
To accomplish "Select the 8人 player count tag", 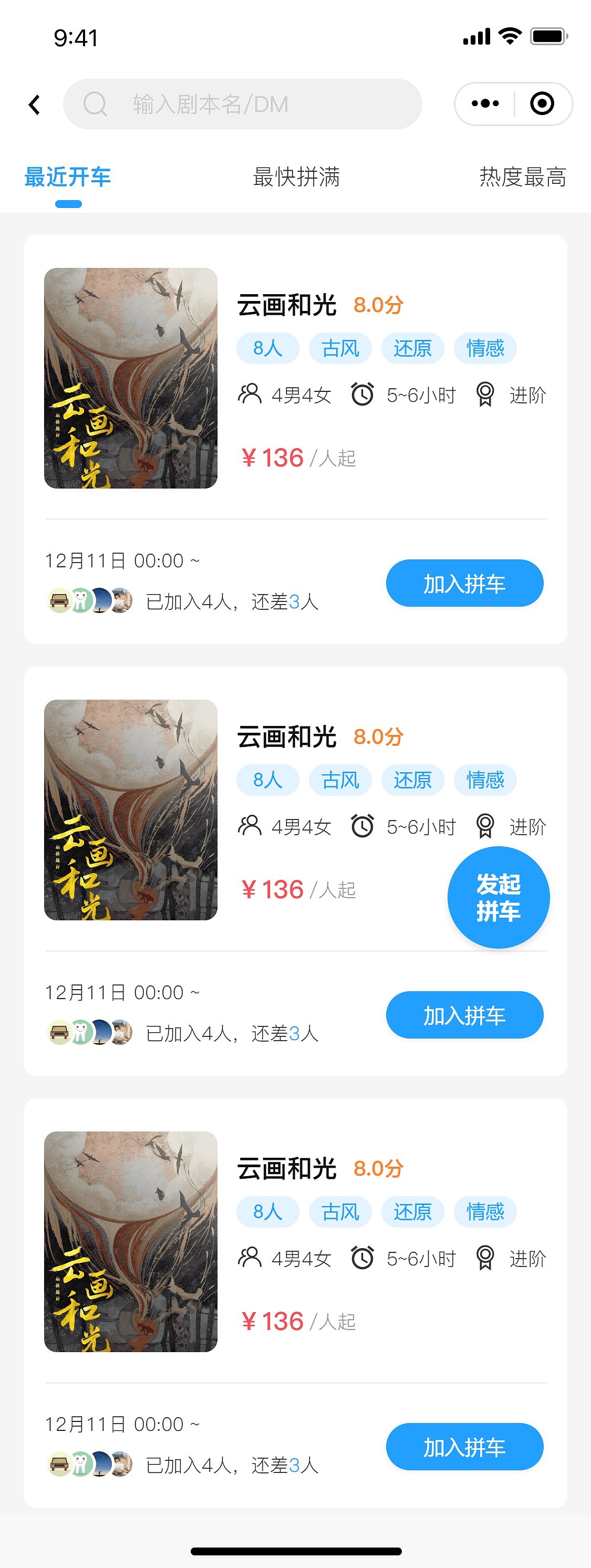I will click(x=267, y=348).
